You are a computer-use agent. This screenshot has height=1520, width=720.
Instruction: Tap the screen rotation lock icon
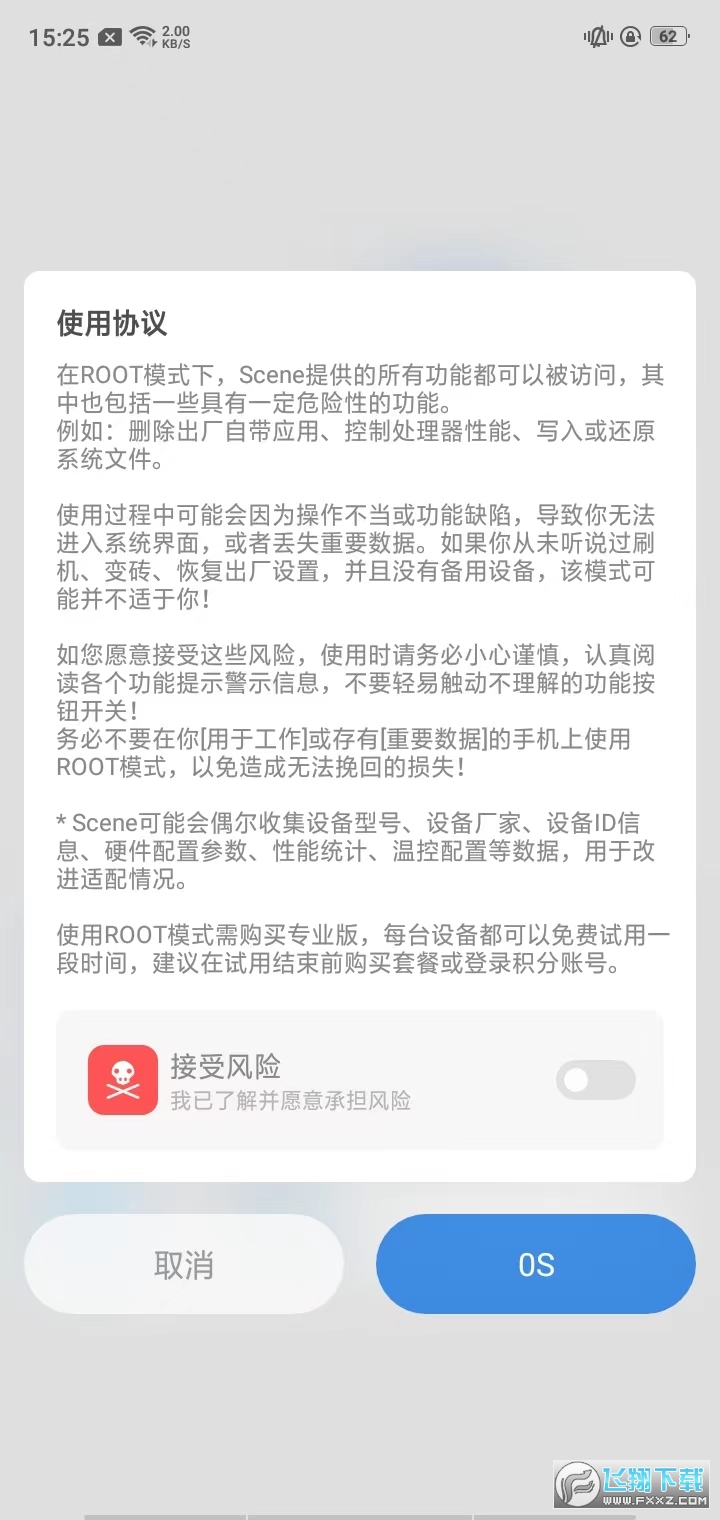629,36
